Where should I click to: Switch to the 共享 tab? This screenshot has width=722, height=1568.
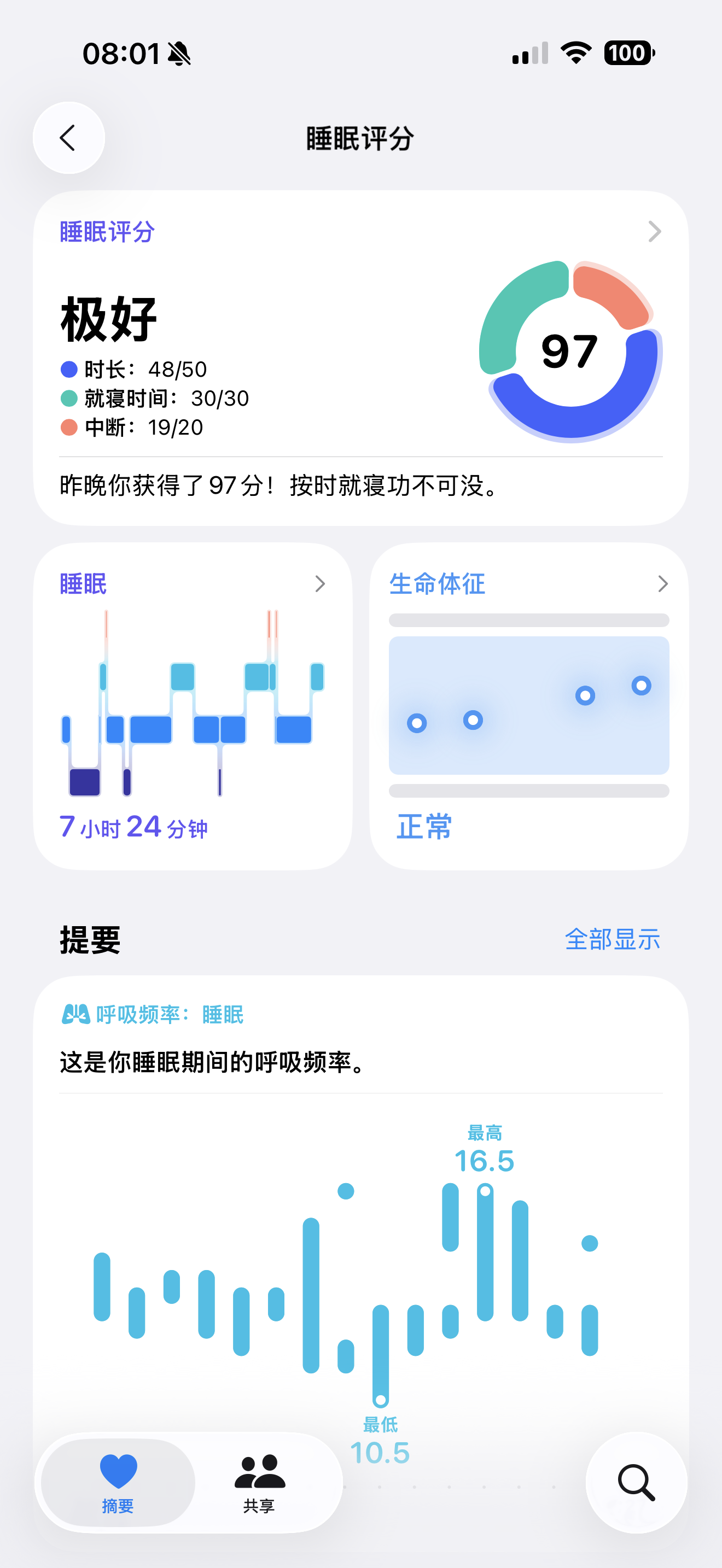pos(259,1483)
